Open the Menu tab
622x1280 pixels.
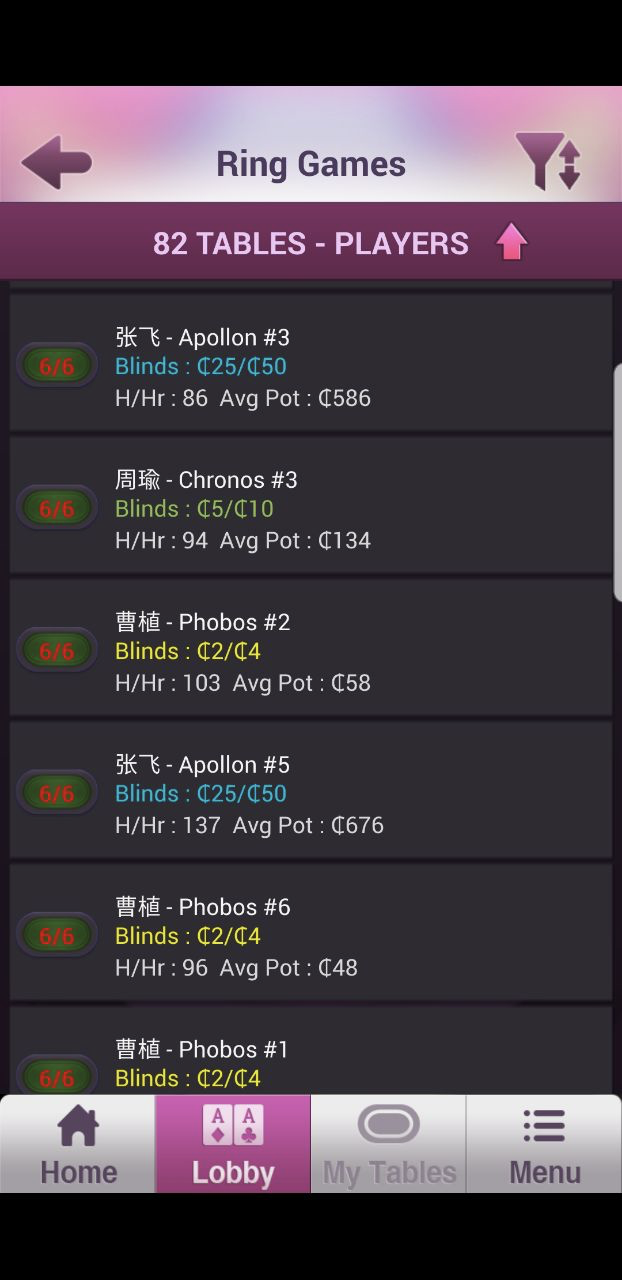point(544,1145)
